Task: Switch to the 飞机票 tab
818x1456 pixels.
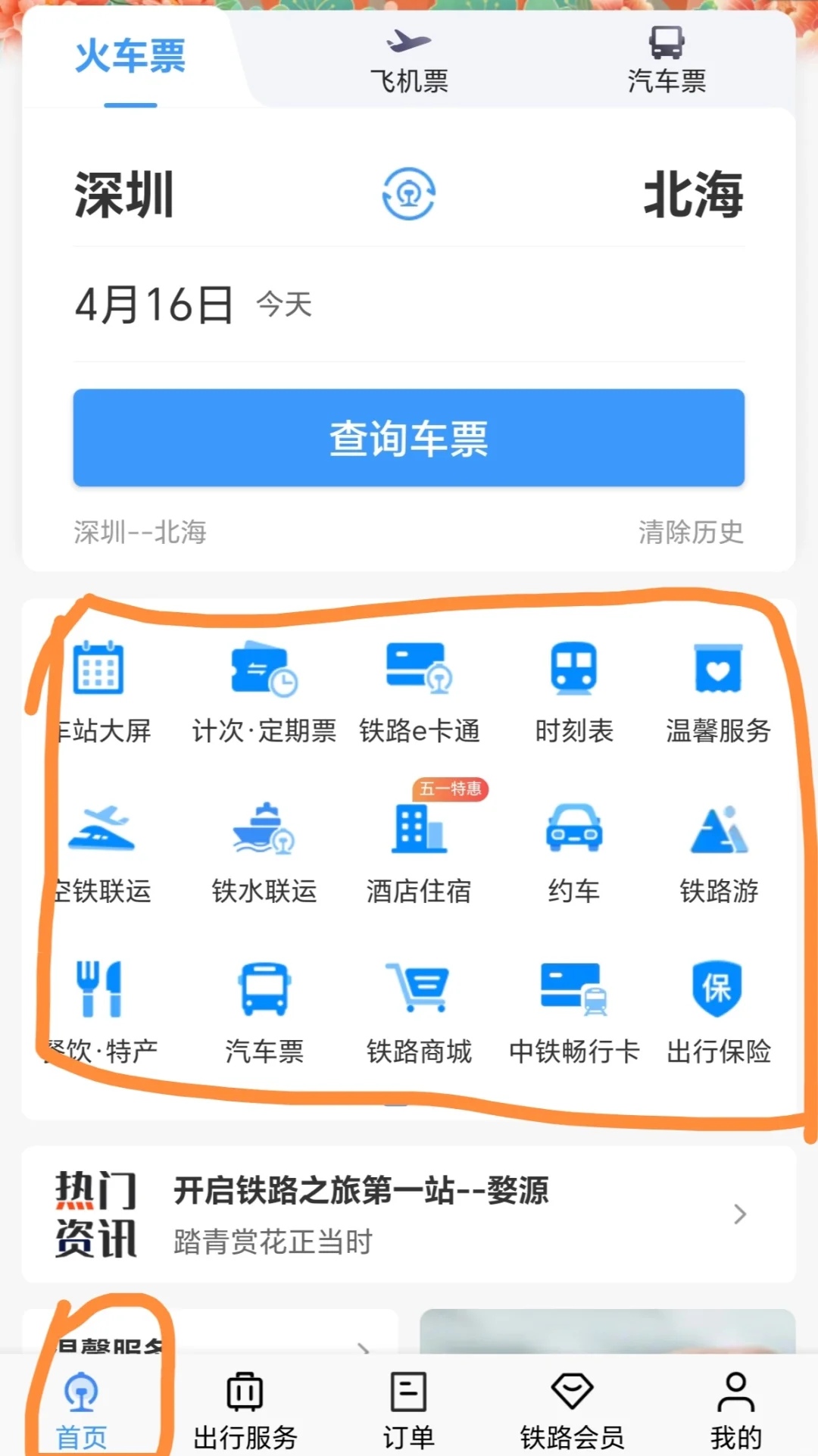Action: pyautogui.click(x=408, y=61)
